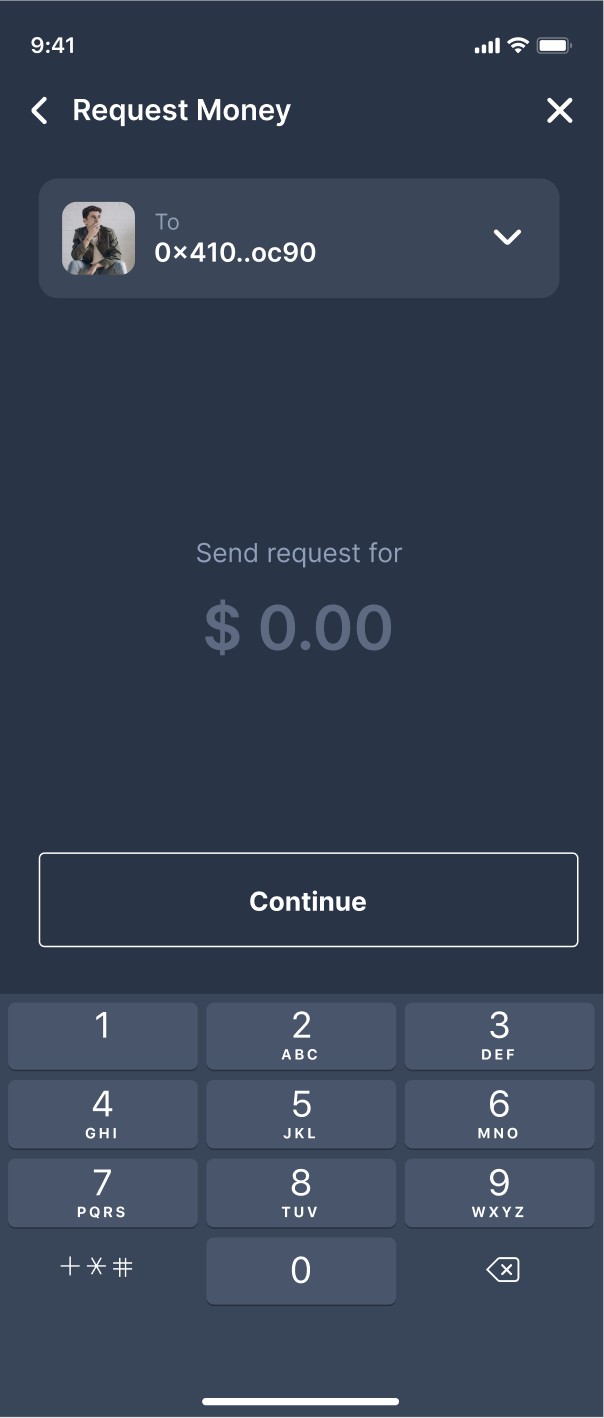The width and height of the screenshot is (604, 1418).
Task: Expand the recipient dropdown 0×410..oc90
Action: 508,237
